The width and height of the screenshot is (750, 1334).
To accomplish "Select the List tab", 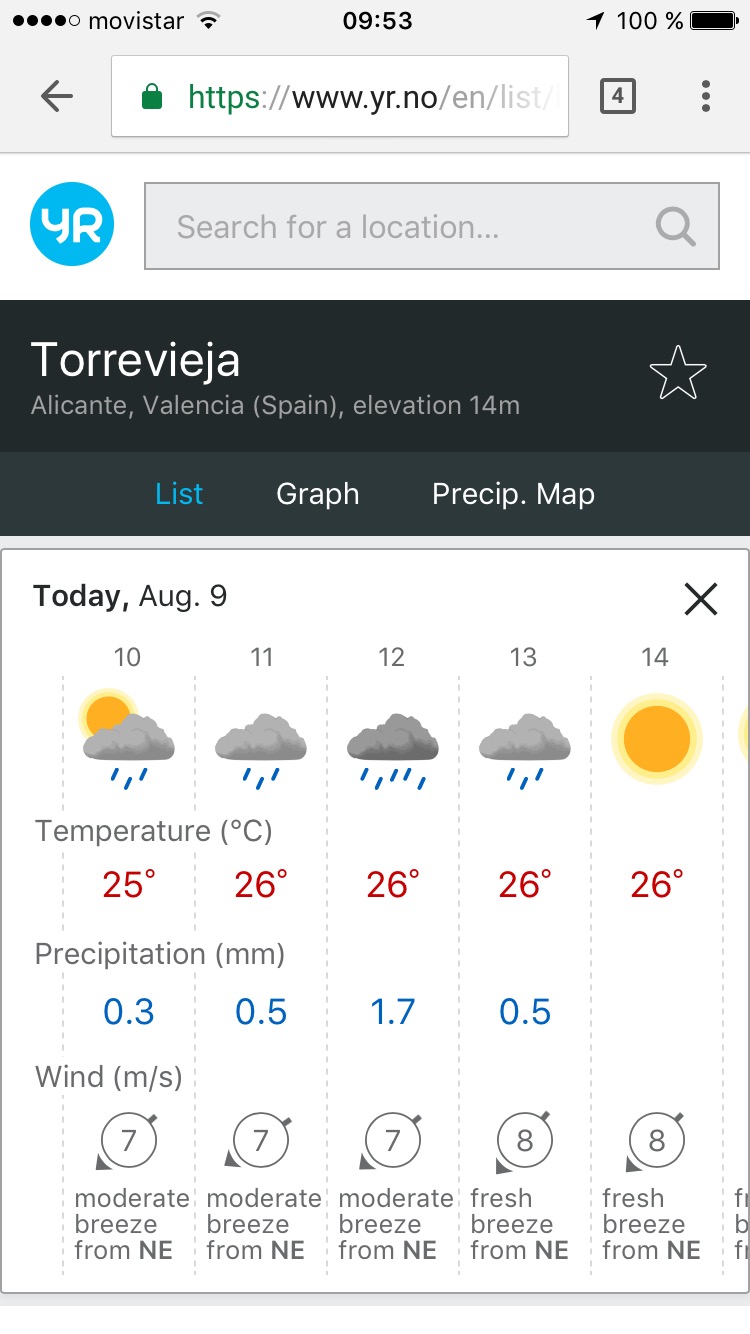I will tap(179, 494).
